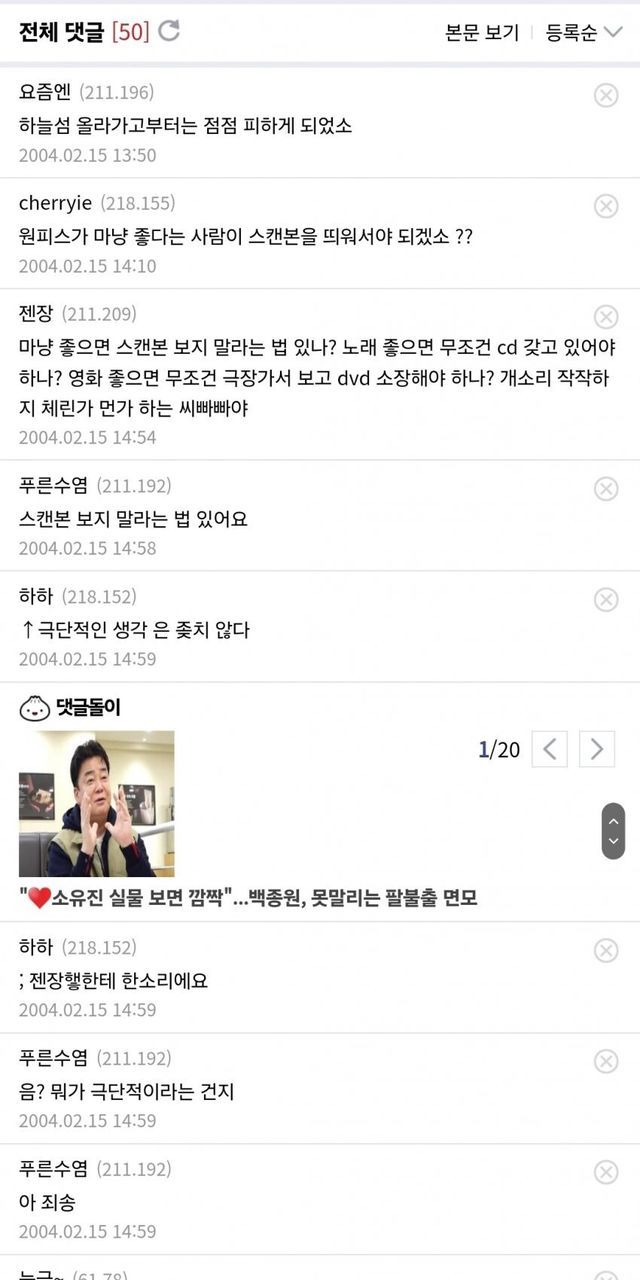Viewport: 640px width, 1280px height.
Task: Tap 본문 보기 to view the post
Action: (x=482, y=33)
